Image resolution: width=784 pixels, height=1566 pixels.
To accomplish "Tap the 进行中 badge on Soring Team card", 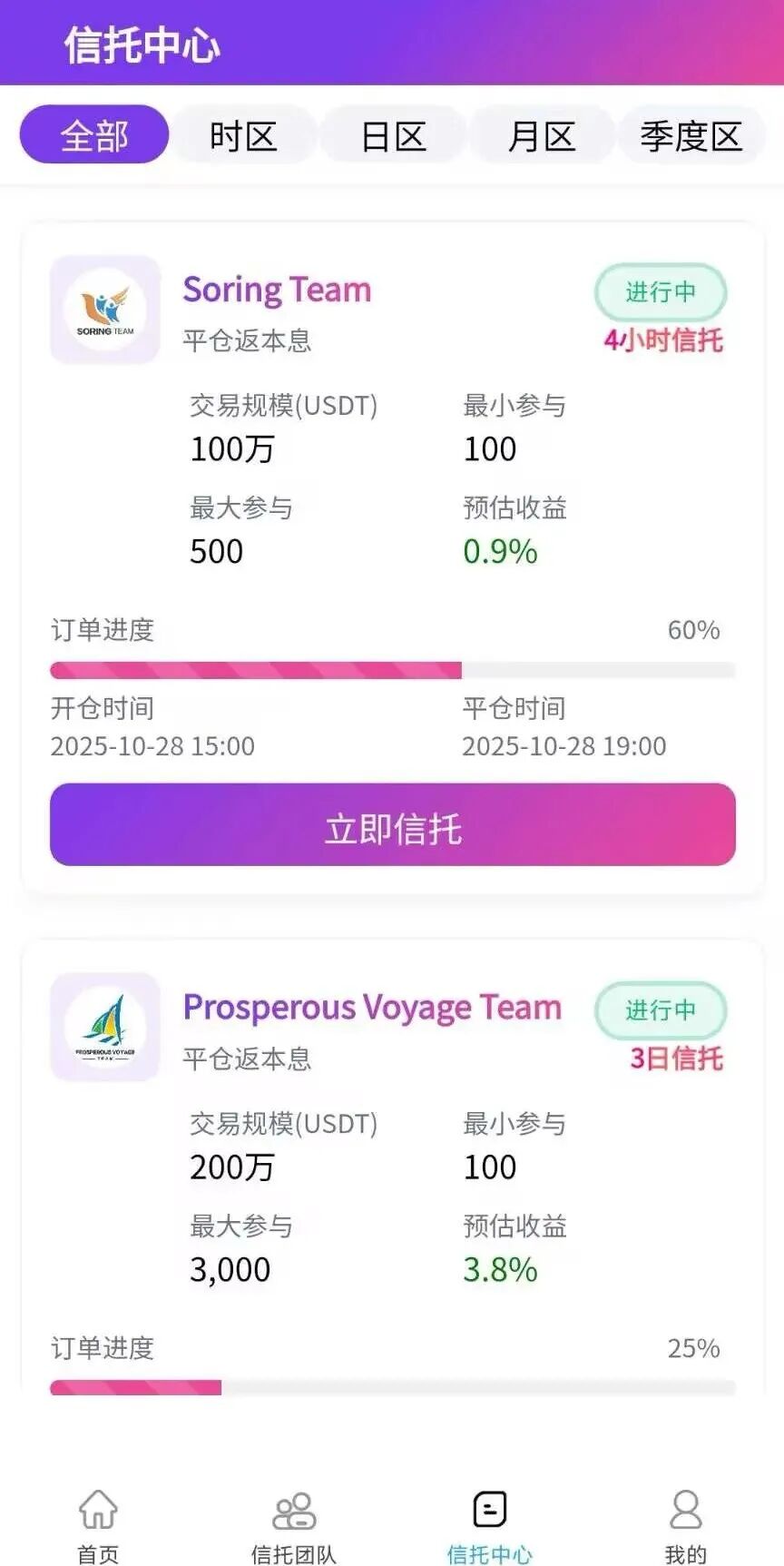I will [660, 291].
